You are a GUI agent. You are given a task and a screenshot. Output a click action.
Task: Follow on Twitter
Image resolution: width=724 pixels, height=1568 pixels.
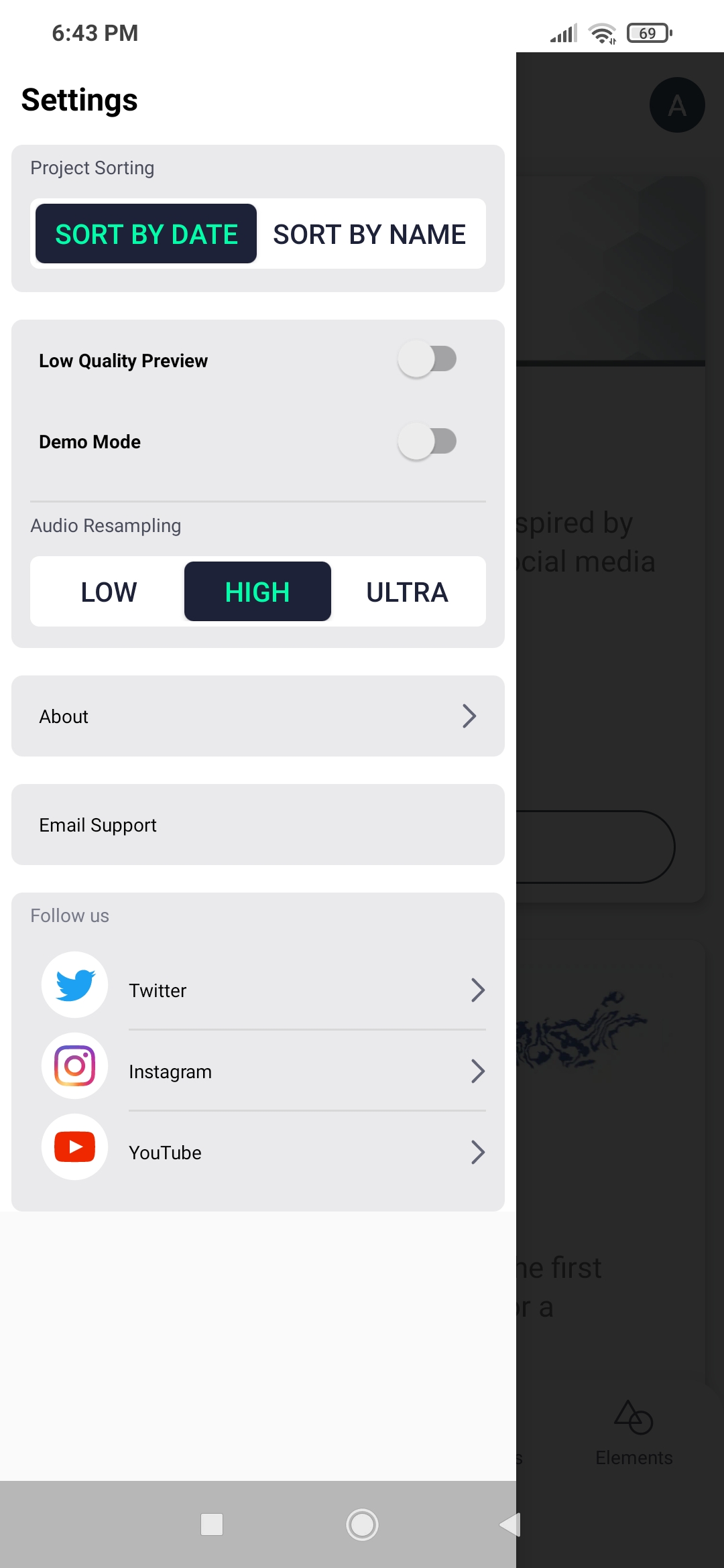(262, 990)
